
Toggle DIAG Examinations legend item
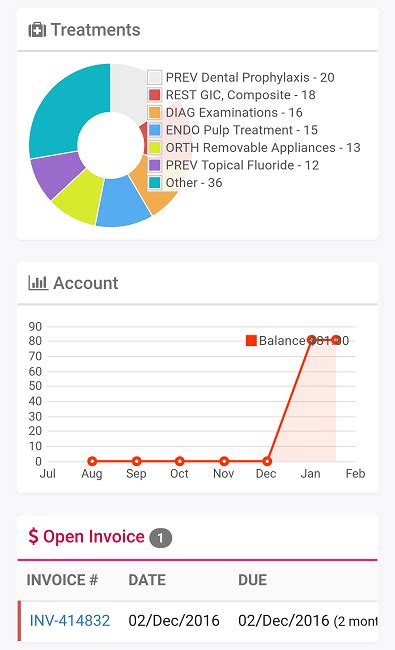point(225,112)
